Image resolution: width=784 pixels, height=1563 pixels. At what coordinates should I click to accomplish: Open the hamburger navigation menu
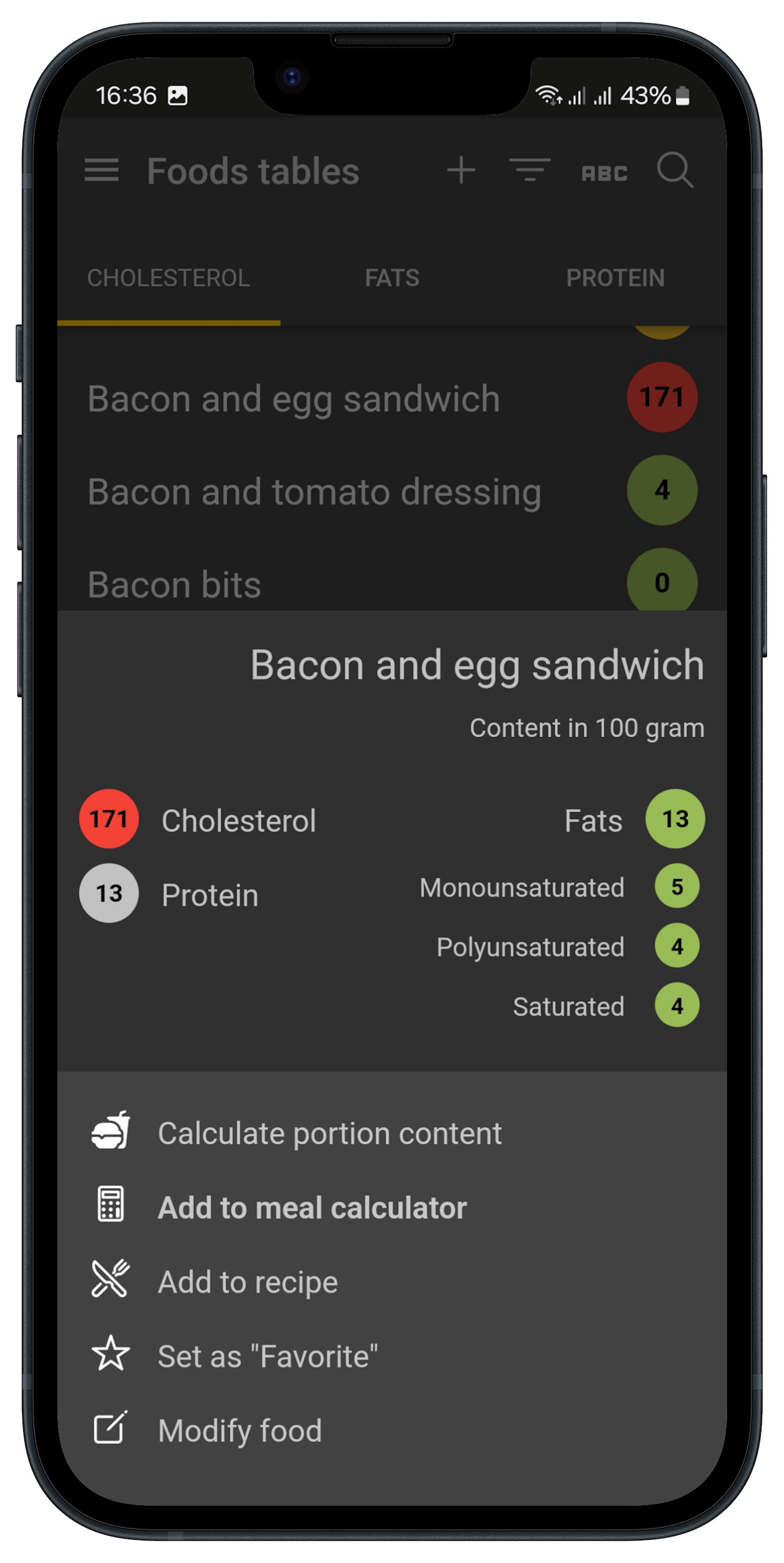[x=101, y=170]
